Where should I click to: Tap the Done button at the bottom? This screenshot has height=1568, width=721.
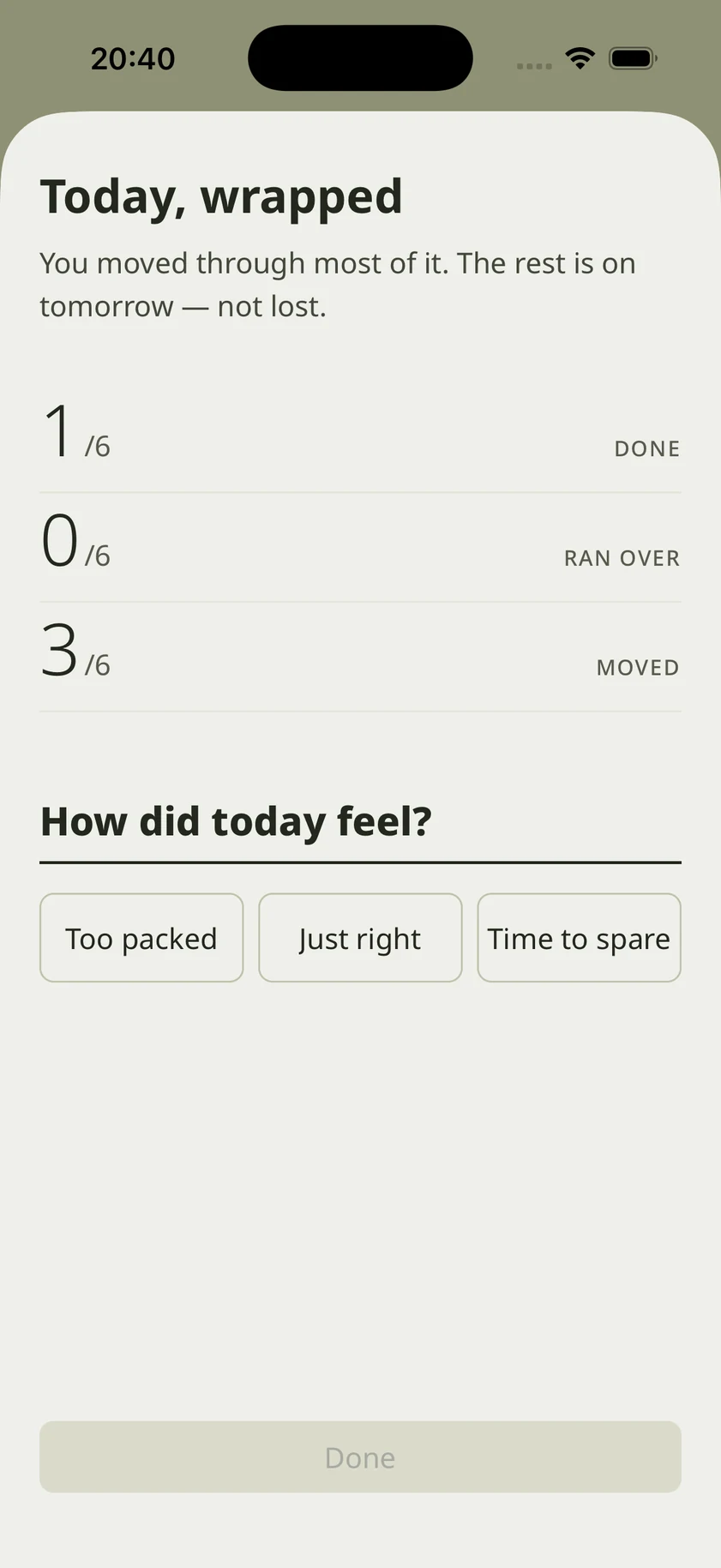point(360,1457)
